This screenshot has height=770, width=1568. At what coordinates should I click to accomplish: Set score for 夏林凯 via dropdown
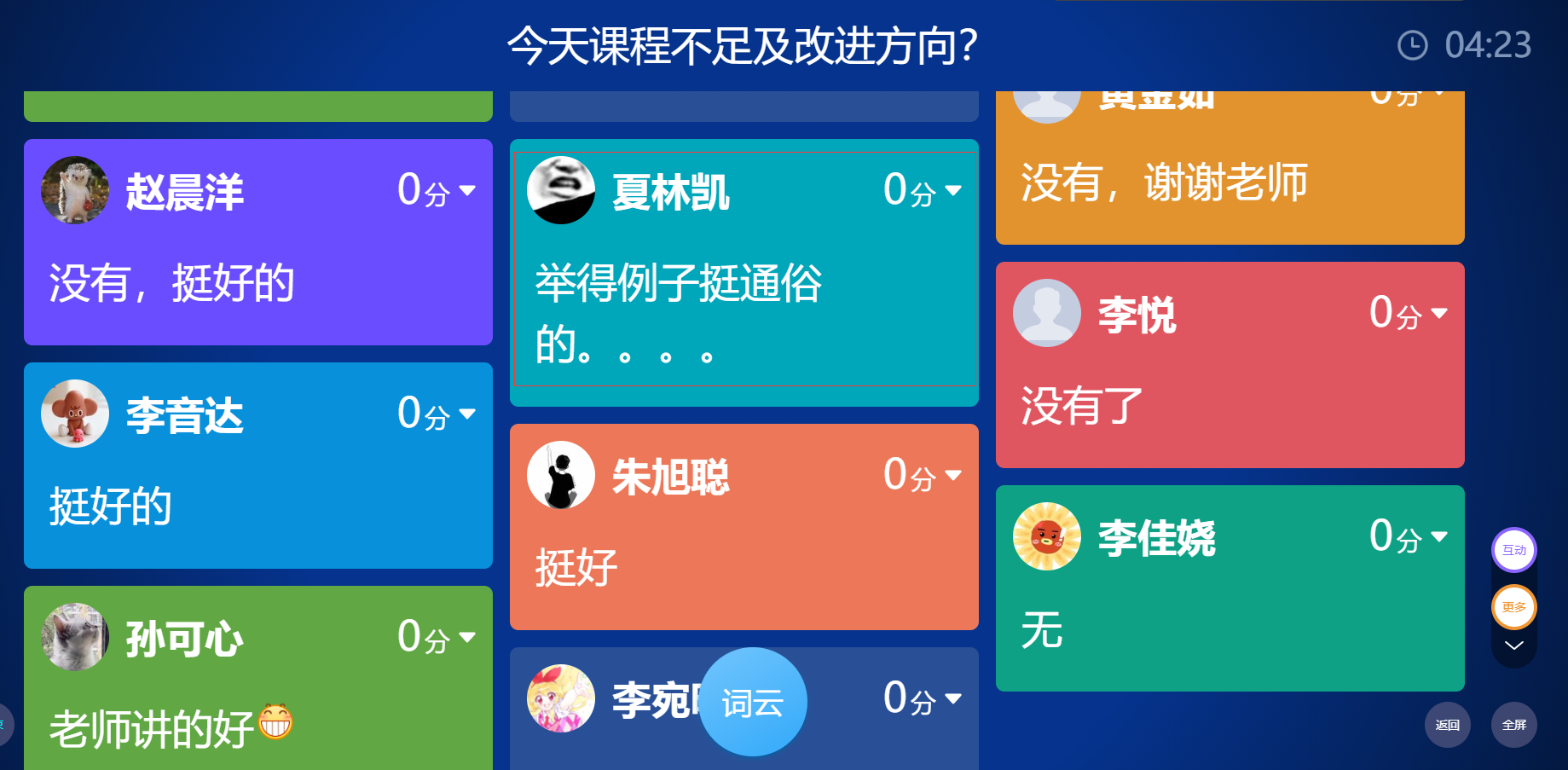[x=952, y=190]
